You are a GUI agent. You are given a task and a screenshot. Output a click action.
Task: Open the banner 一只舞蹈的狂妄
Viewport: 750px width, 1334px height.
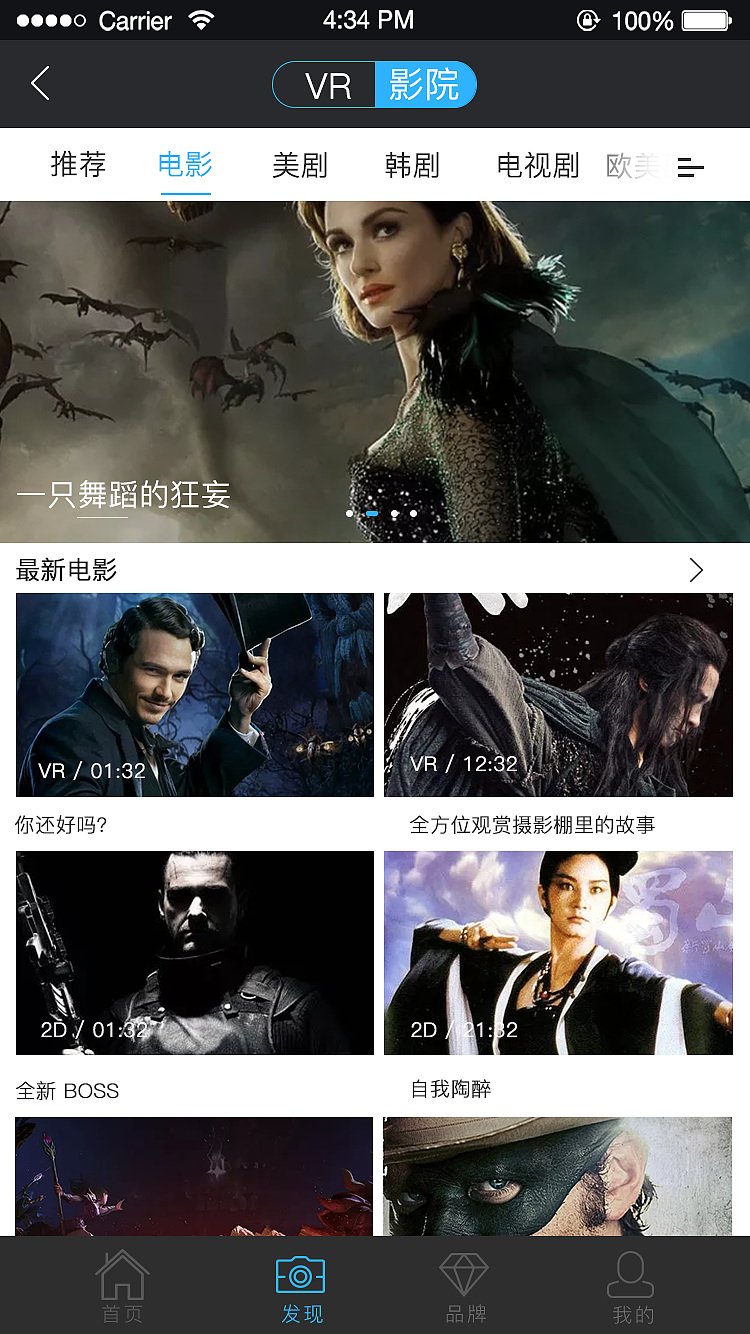tap(375, 371)
